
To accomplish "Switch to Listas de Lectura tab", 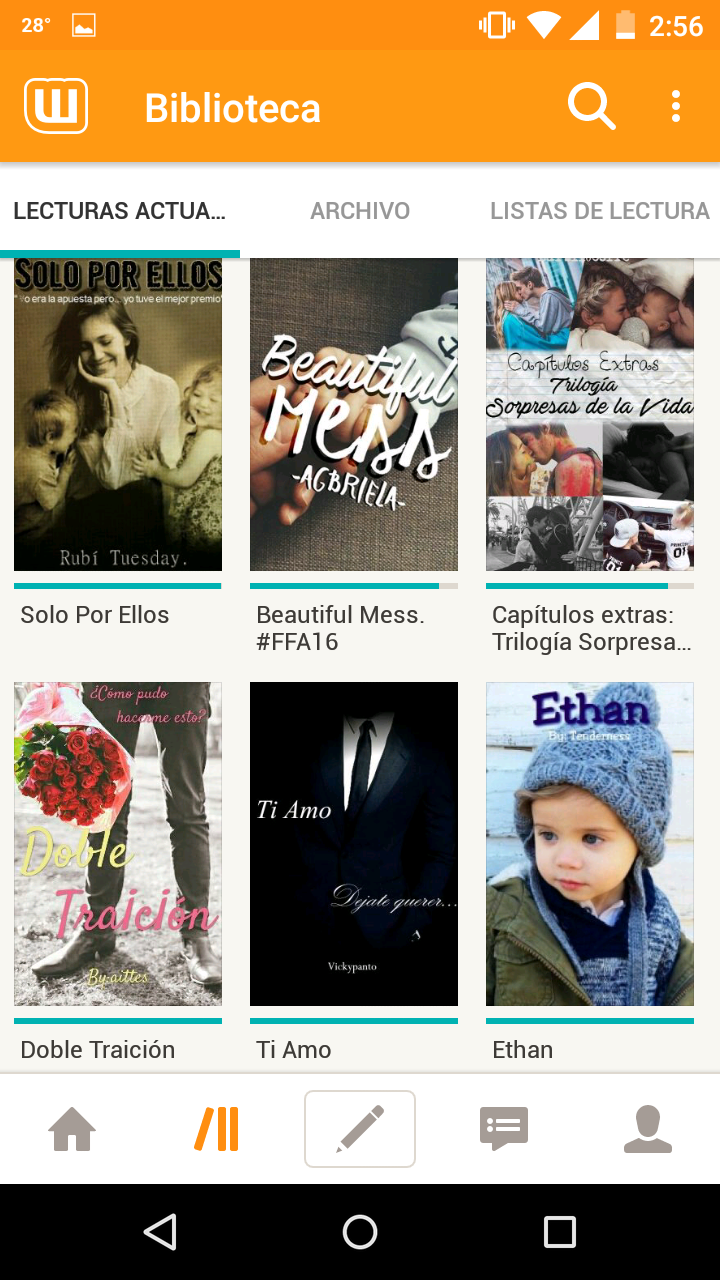I will pos(599,211).
